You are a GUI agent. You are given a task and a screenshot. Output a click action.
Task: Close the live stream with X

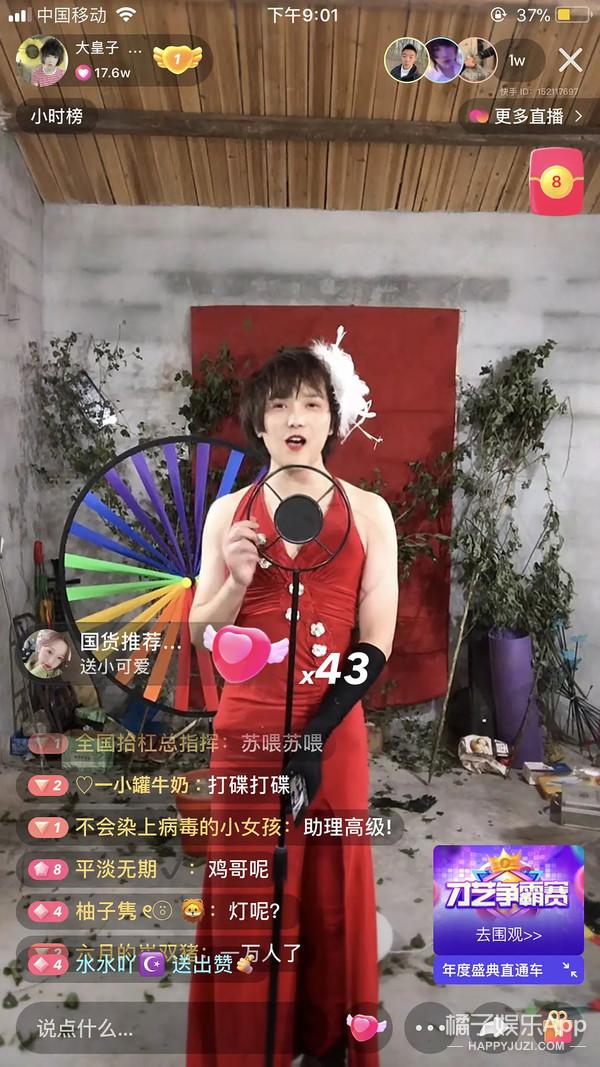(570, 61)
